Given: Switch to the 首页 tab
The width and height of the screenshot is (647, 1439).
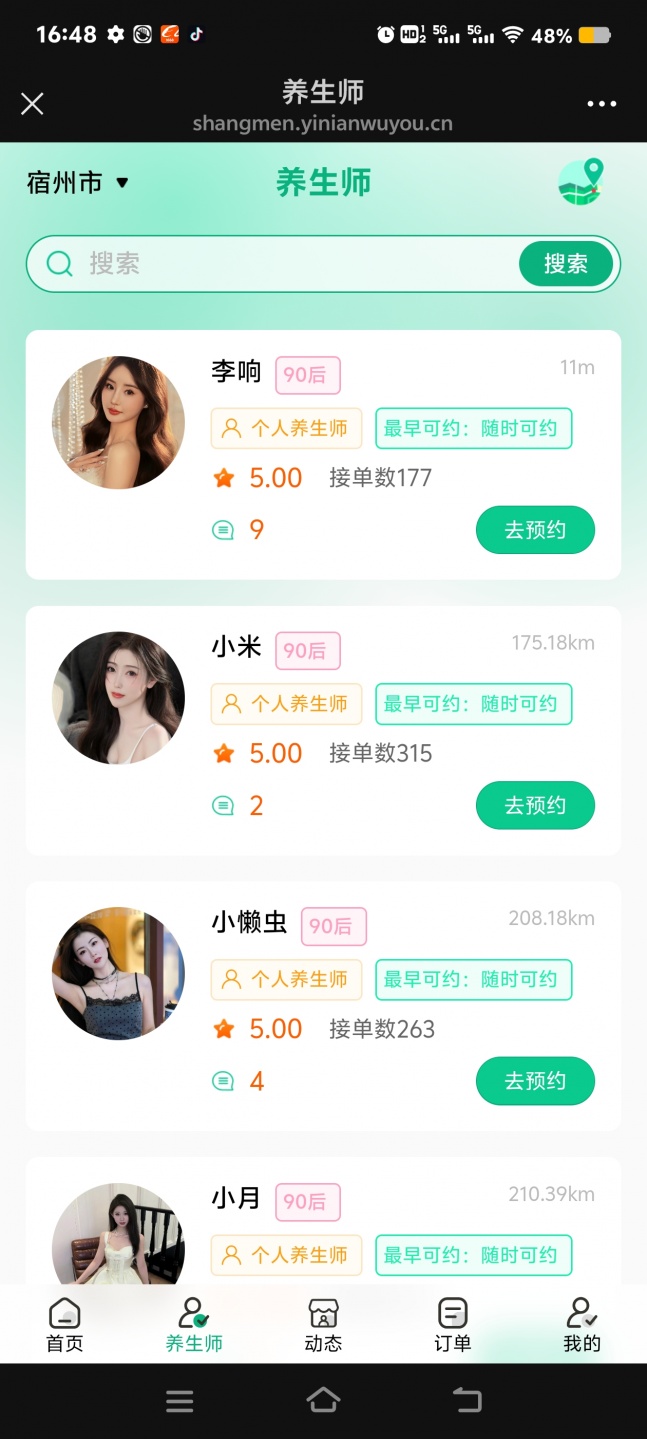Looking at the screenshot, I should coord(65,1325).
